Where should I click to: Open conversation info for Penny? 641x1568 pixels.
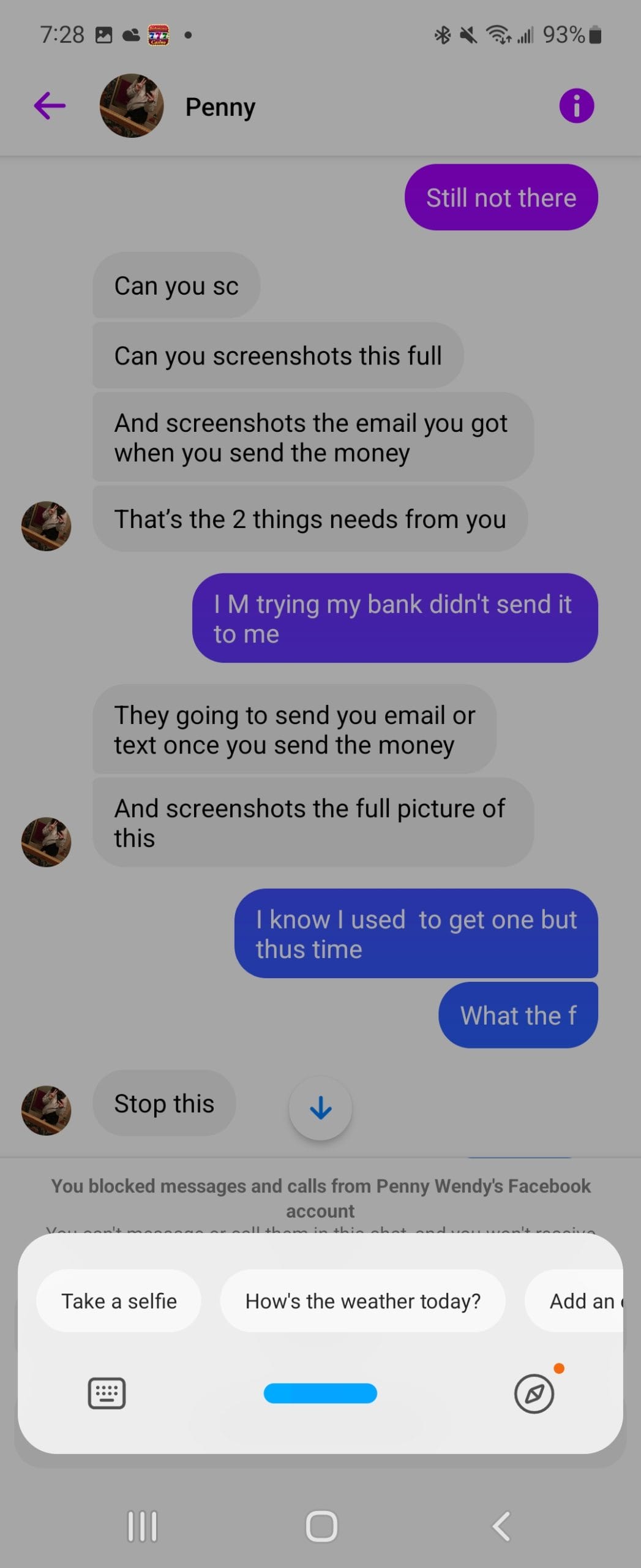(x=576, y=106)
